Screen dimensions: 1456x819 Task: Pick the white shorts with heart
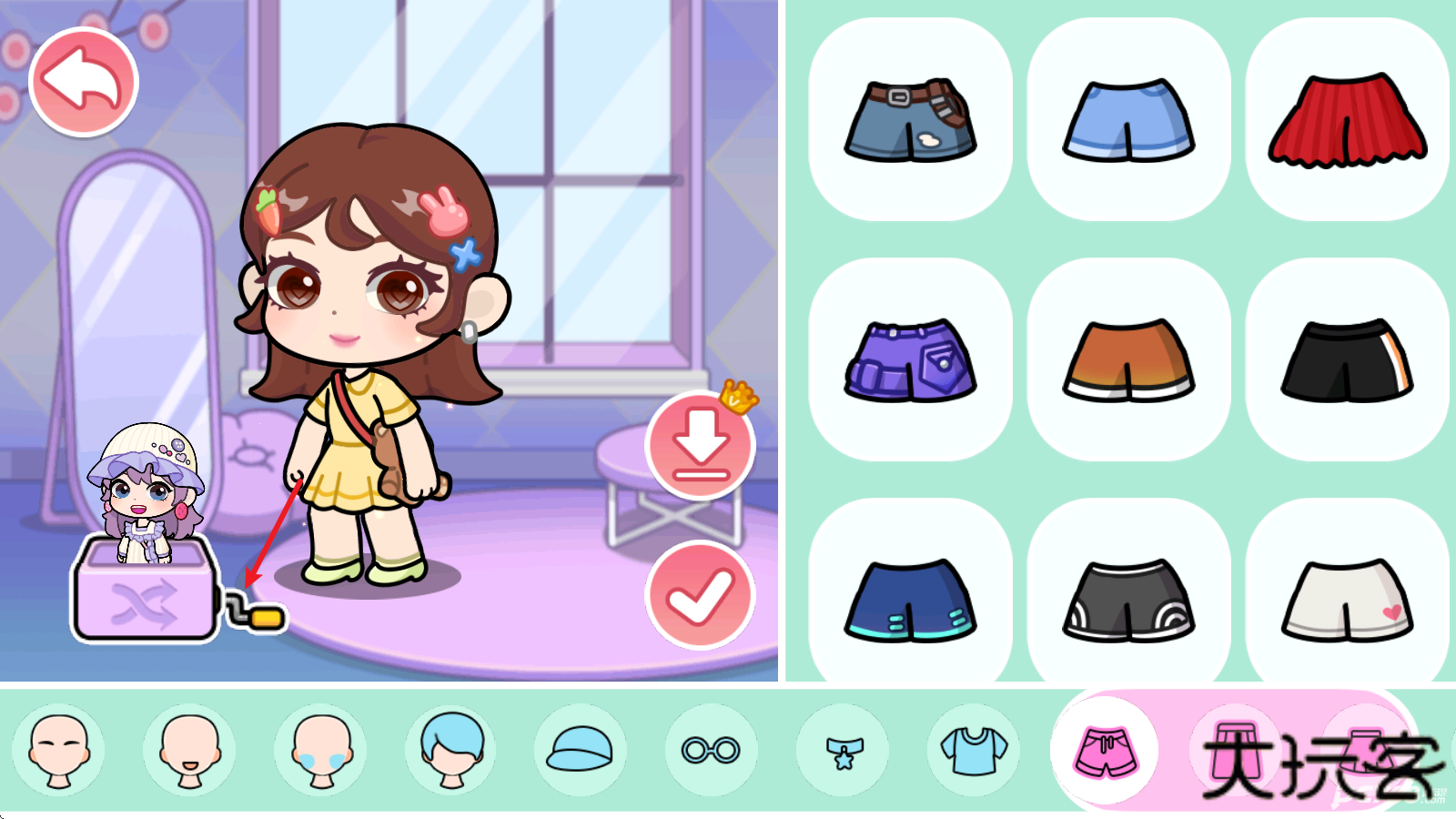1347,601
